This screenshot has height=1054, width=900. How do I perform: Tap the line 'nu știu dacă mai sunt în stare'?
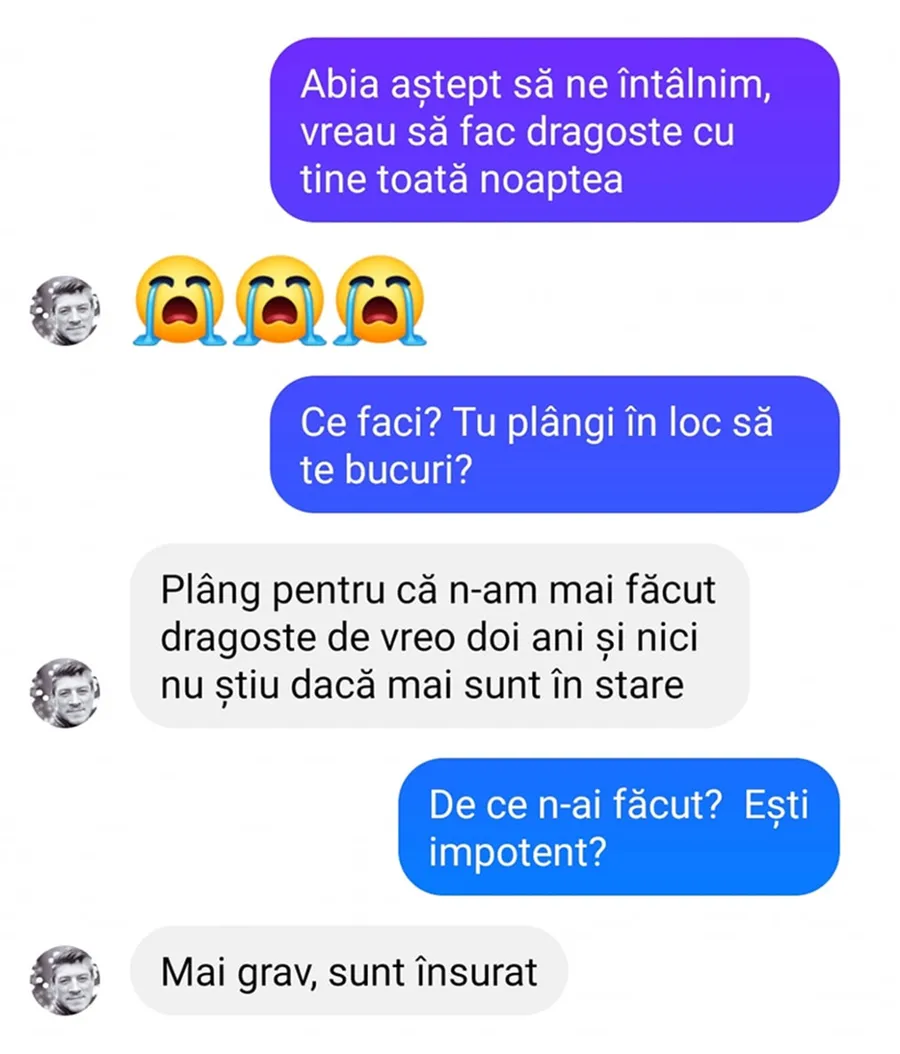pos(423,684)
